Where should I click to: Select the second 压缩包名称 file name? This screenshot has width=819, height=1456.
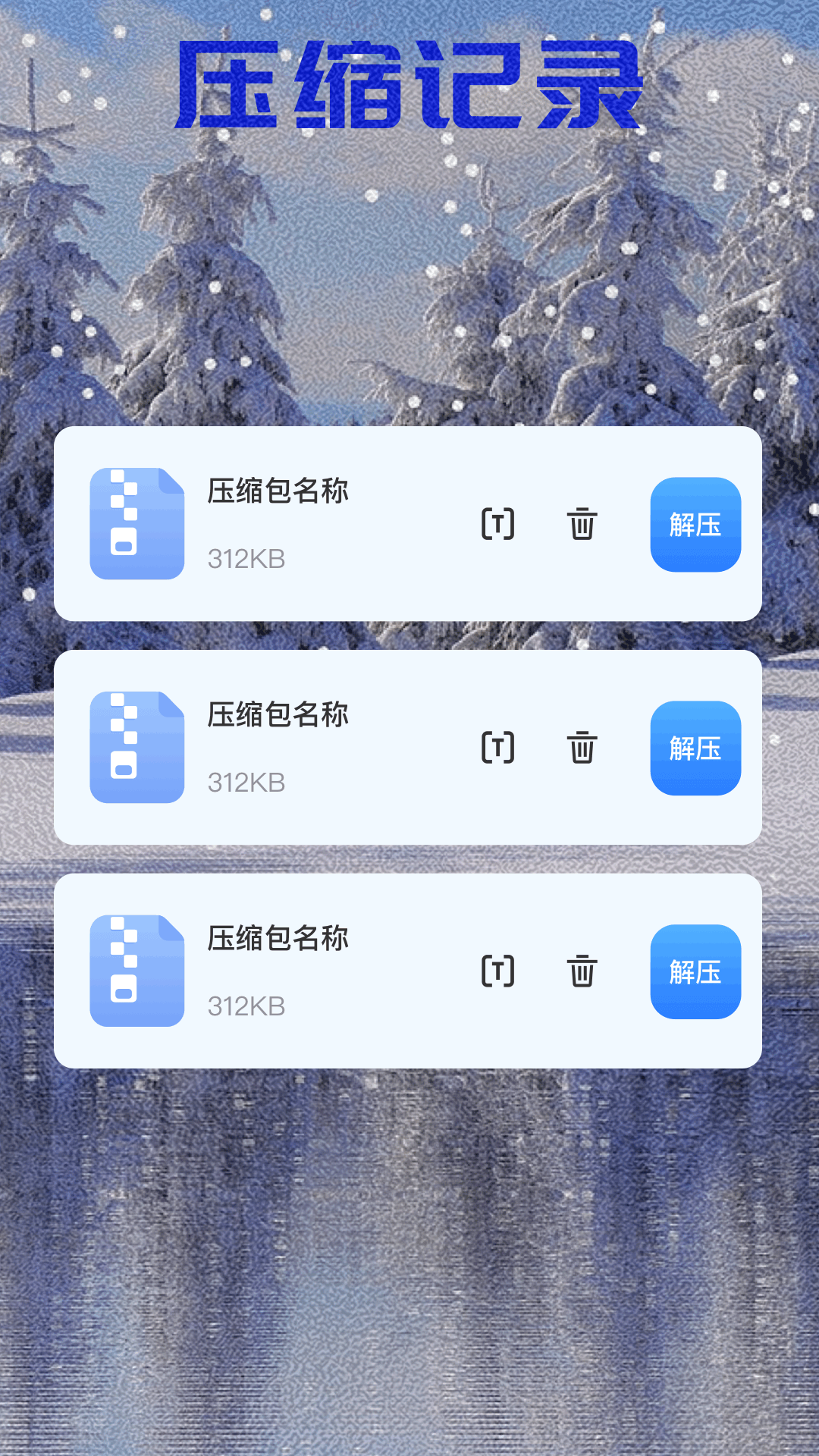(279, 715)
